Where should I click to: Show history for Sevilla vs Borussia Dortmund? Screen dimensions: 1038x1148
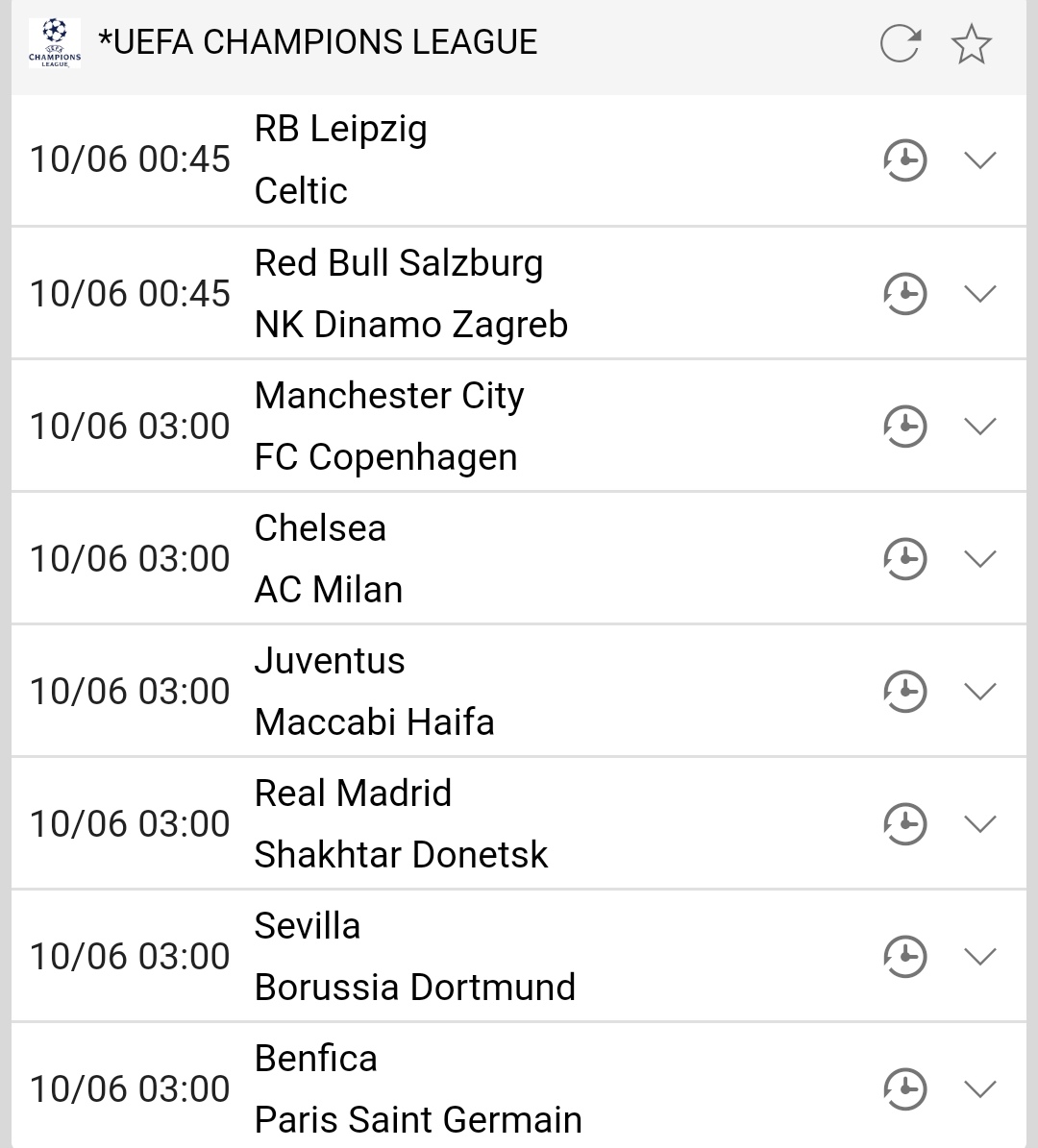904,956
